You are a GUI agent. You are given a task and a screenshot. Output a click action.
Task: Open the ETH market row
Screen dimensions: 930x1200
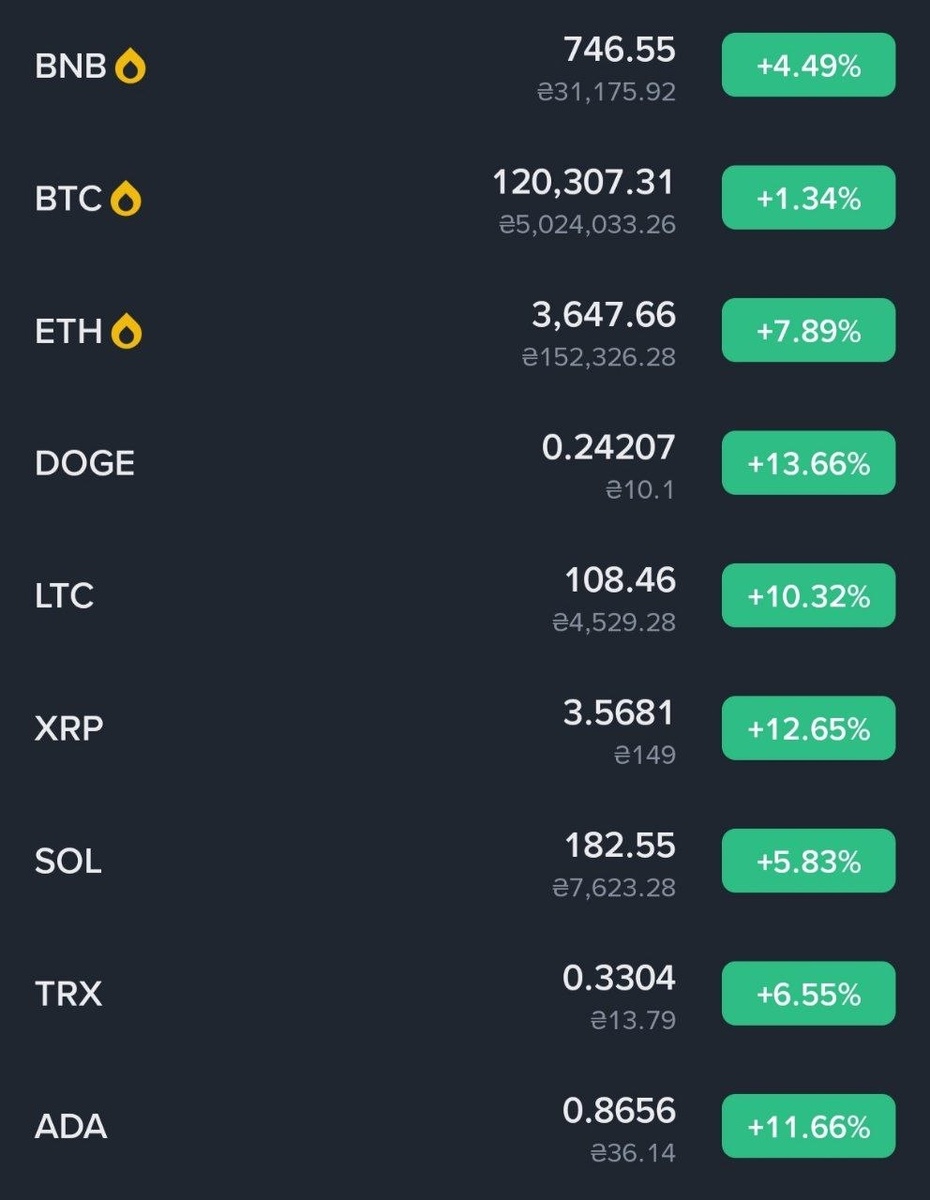[68, 331]
